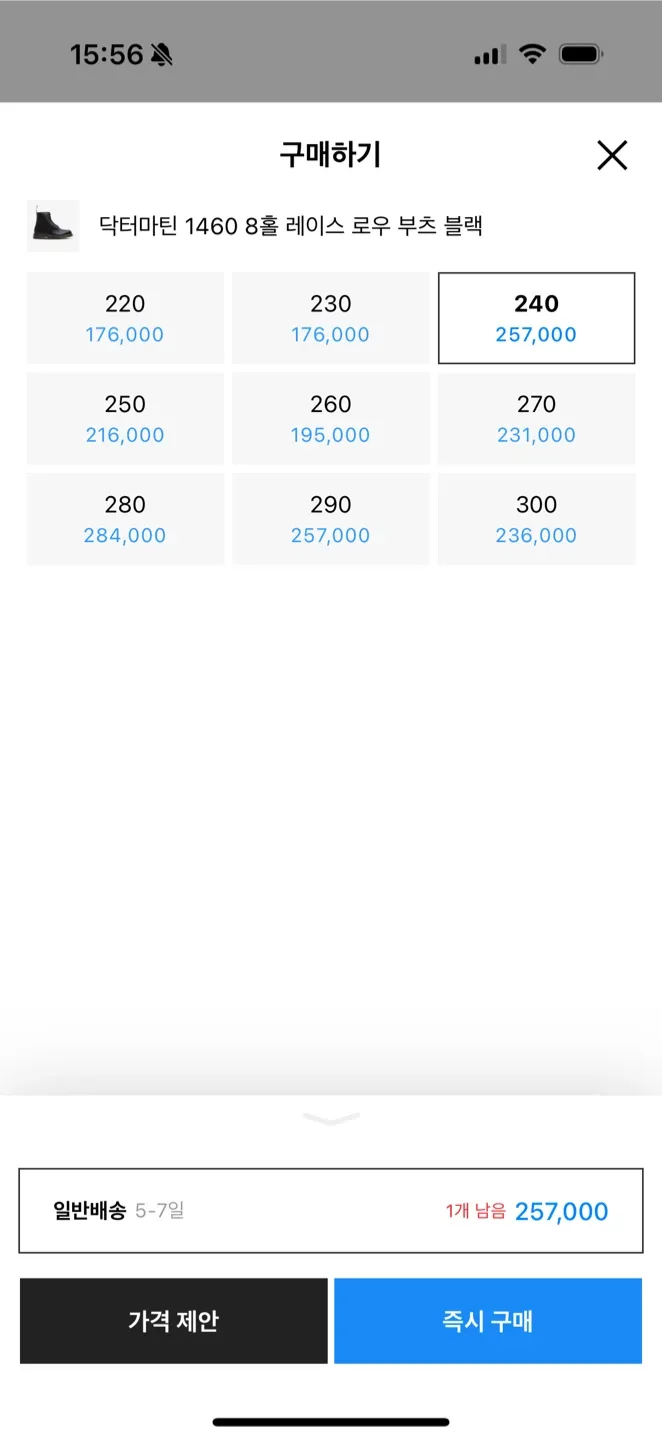Viewport: 662px width, 1440px height.
Task: Select size 220 priced 176,000
Action: coord(125,318)
